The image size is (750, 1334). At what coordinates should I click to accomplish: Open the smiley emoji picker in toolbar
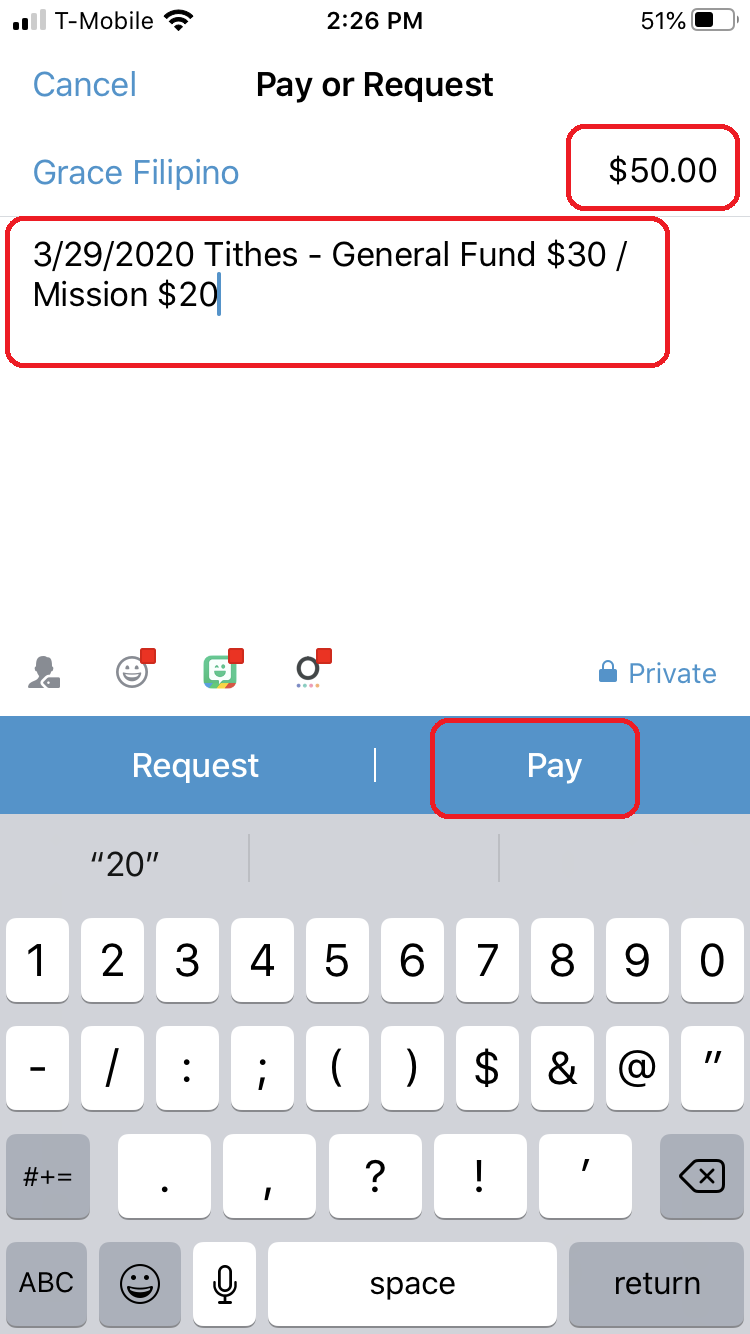pos(133,671)
